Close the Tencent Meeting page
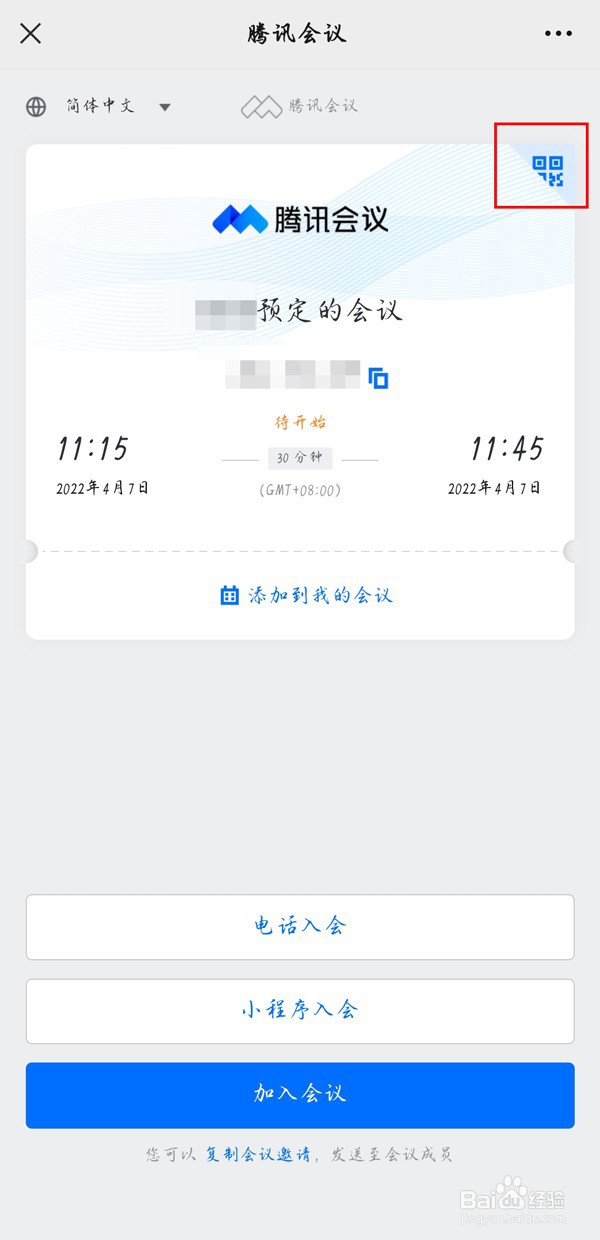Screen dimensions: 600x1240 pyautogui.click(x=31, y=33)
